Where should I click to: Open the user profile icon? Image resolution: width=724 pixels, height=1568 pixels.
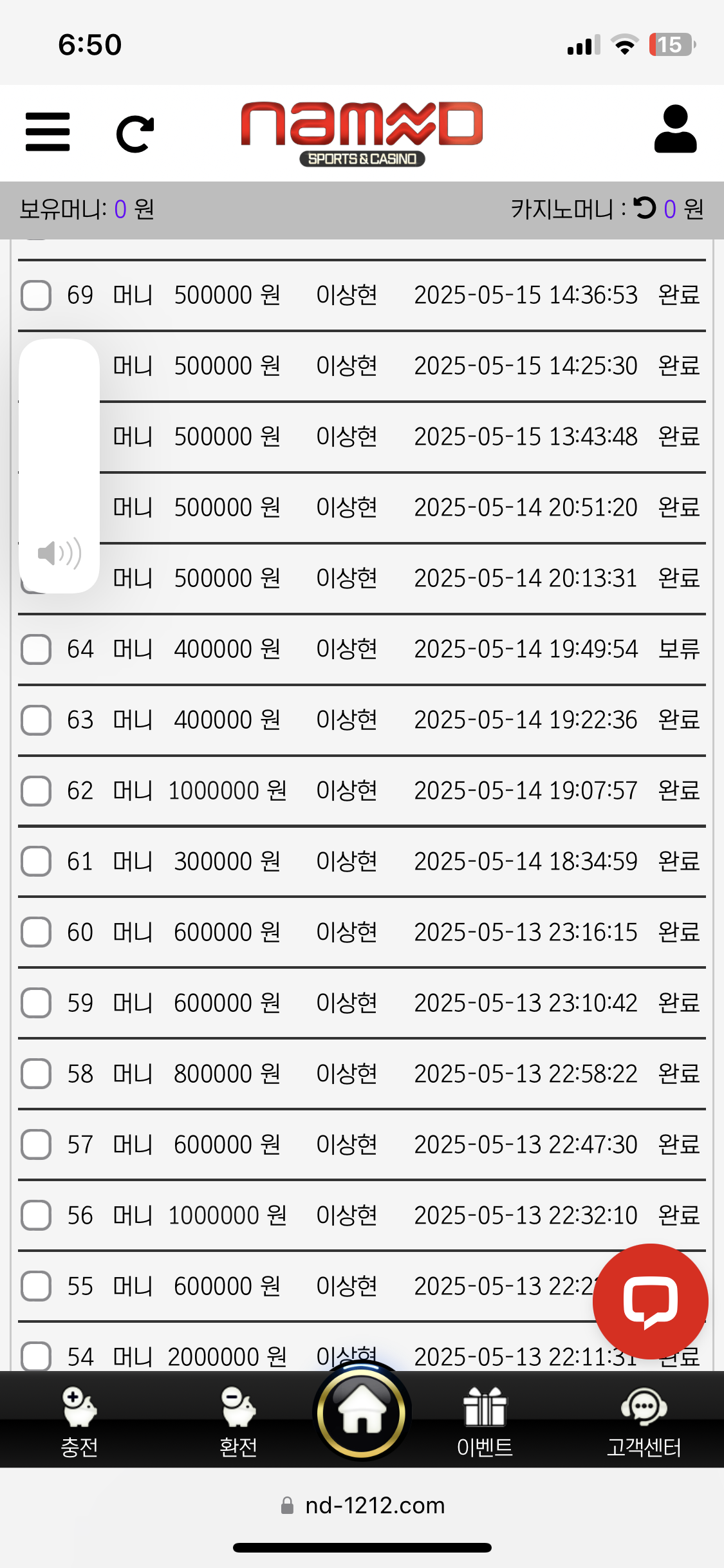click(675, 130)
